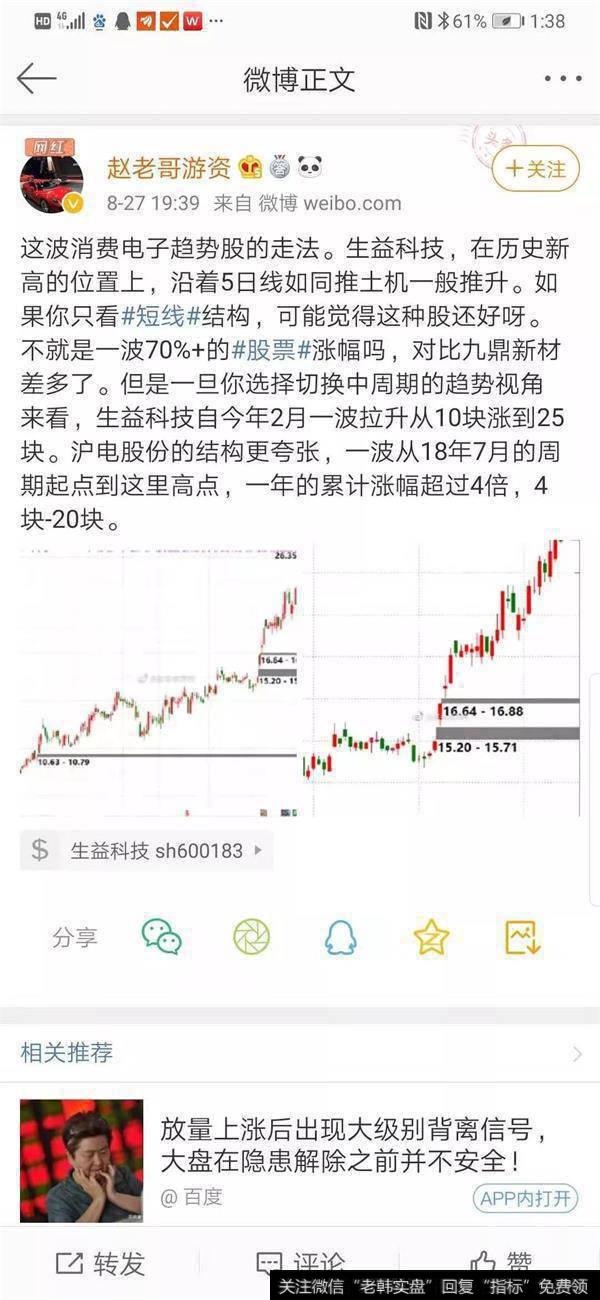Share the post to WeChat
Screen dimensions: 600x1300
[162, 937]
